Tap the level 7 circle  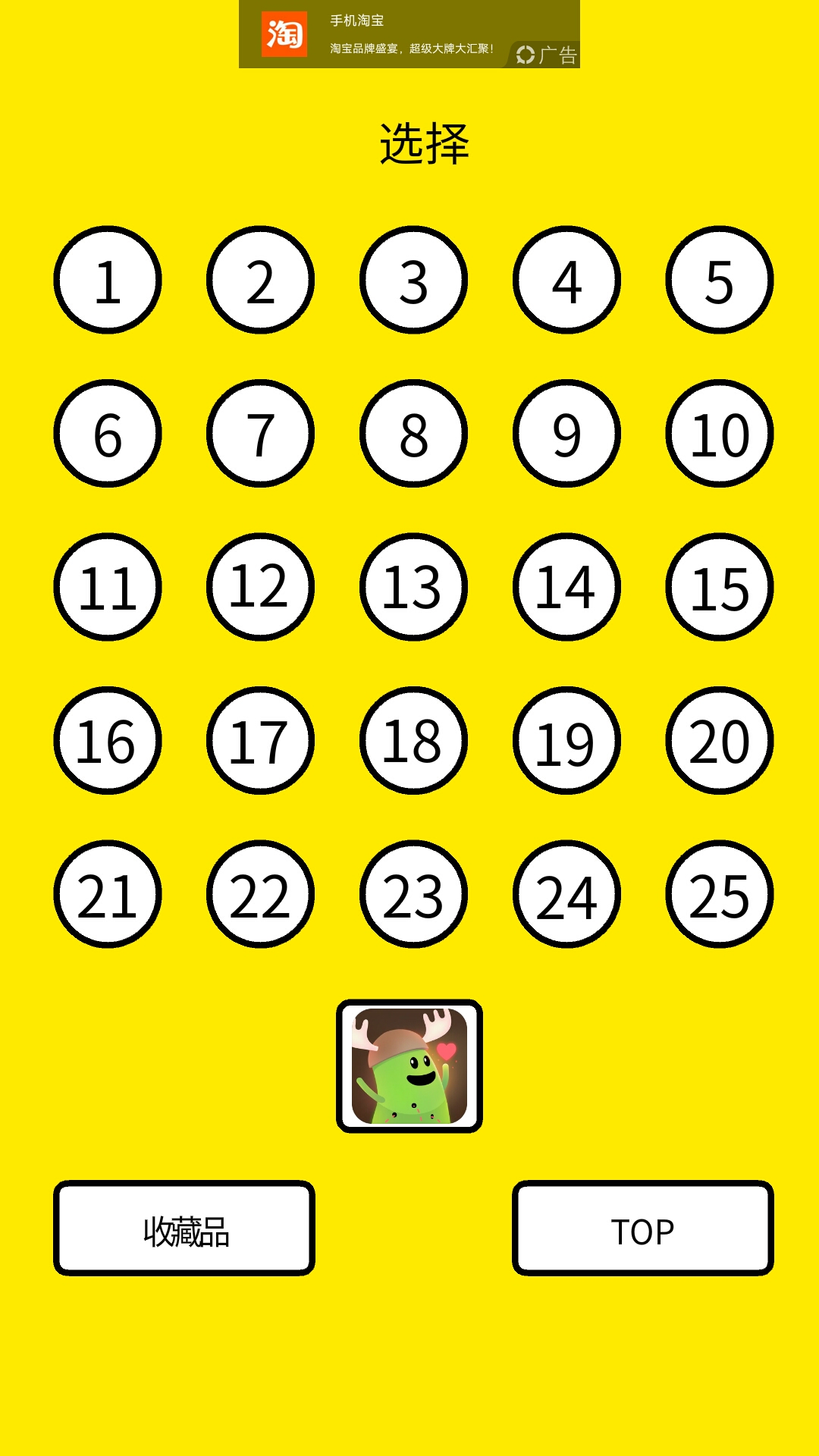[260, 434]
